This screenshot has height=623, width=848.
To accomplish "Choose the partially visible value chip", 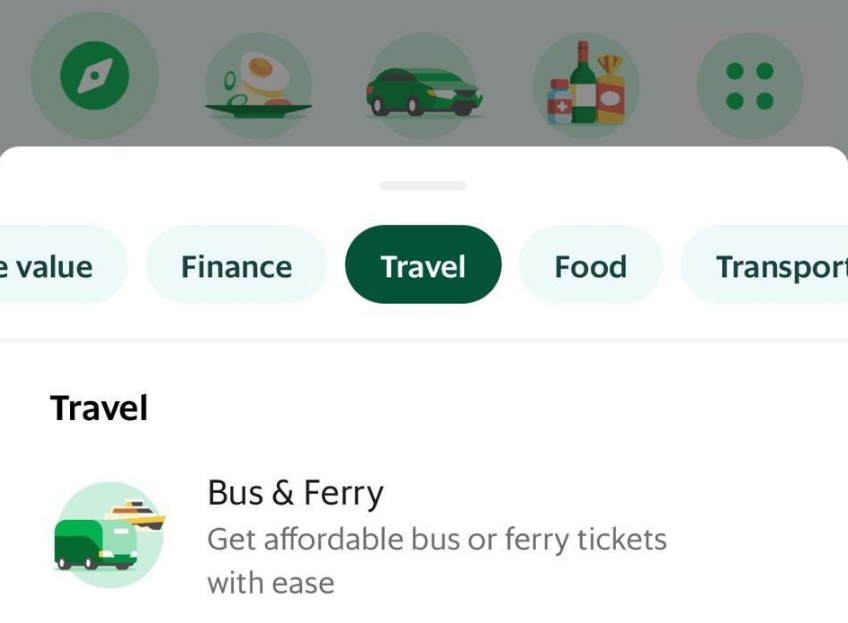I will click(x=55, y=266).
